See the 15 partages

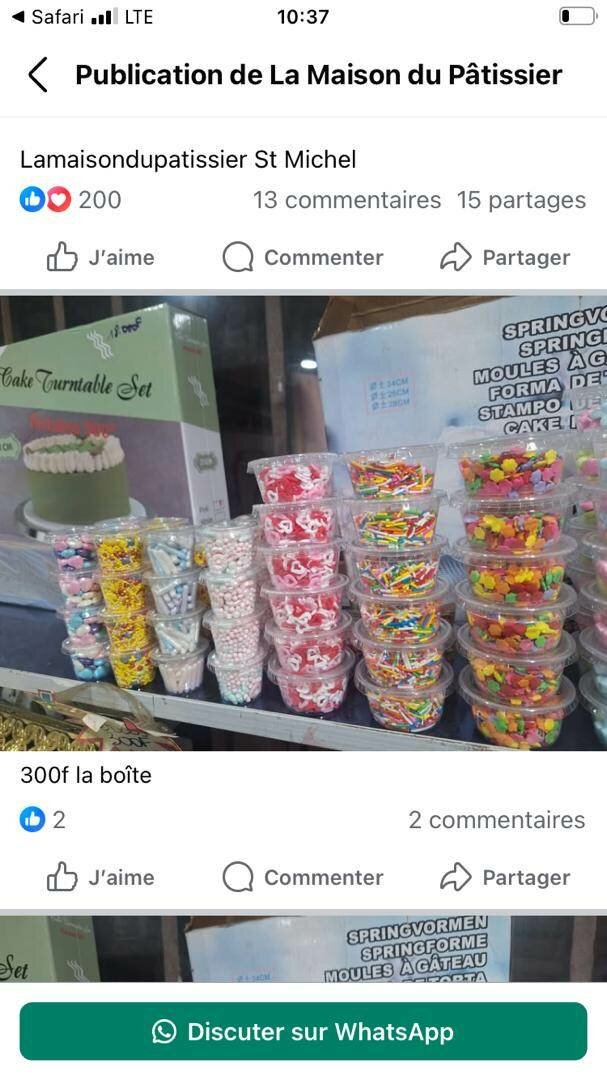[x=521, y=200]
